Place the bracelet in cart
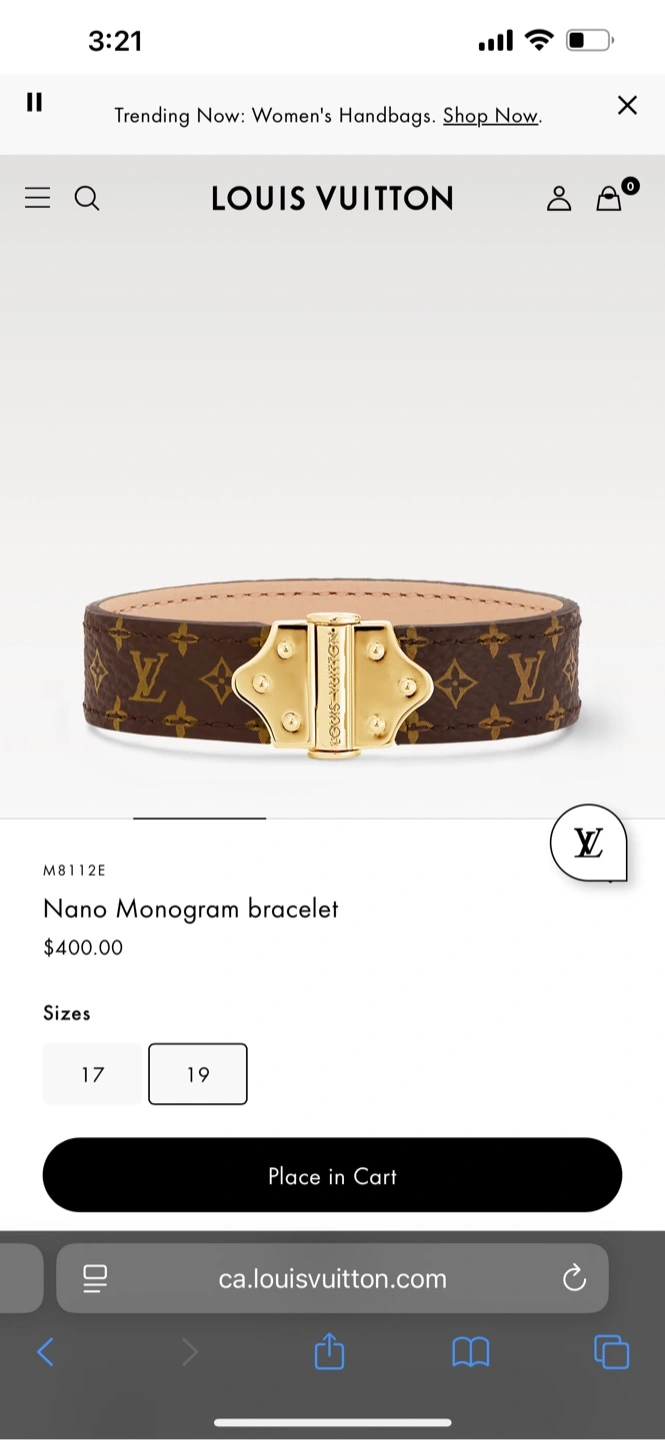 (332, 1175)
